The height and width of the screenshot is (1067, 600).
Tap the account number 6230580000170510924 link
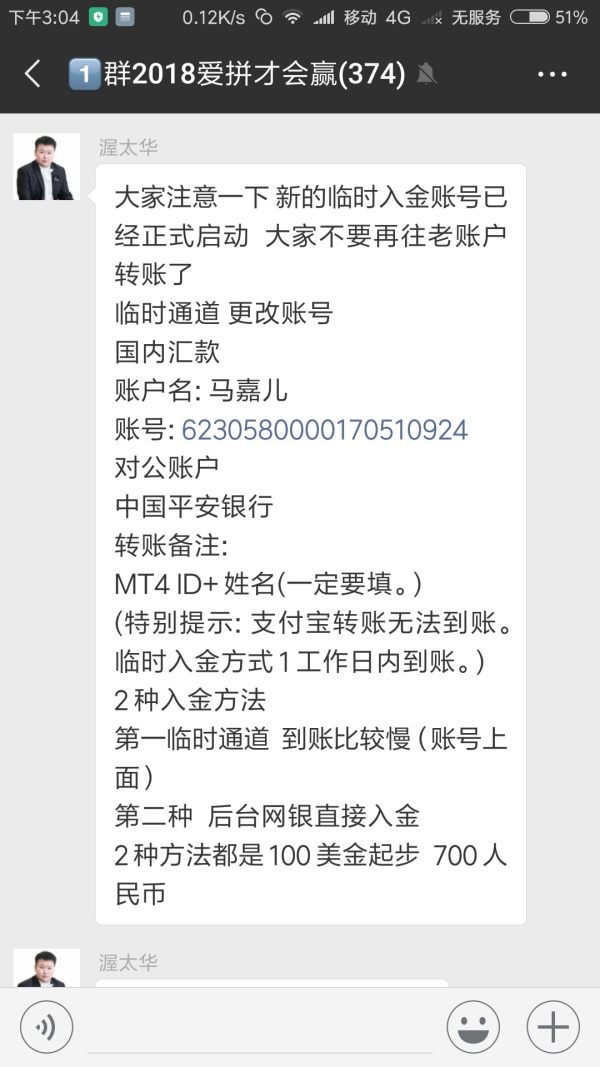[325, 430]
